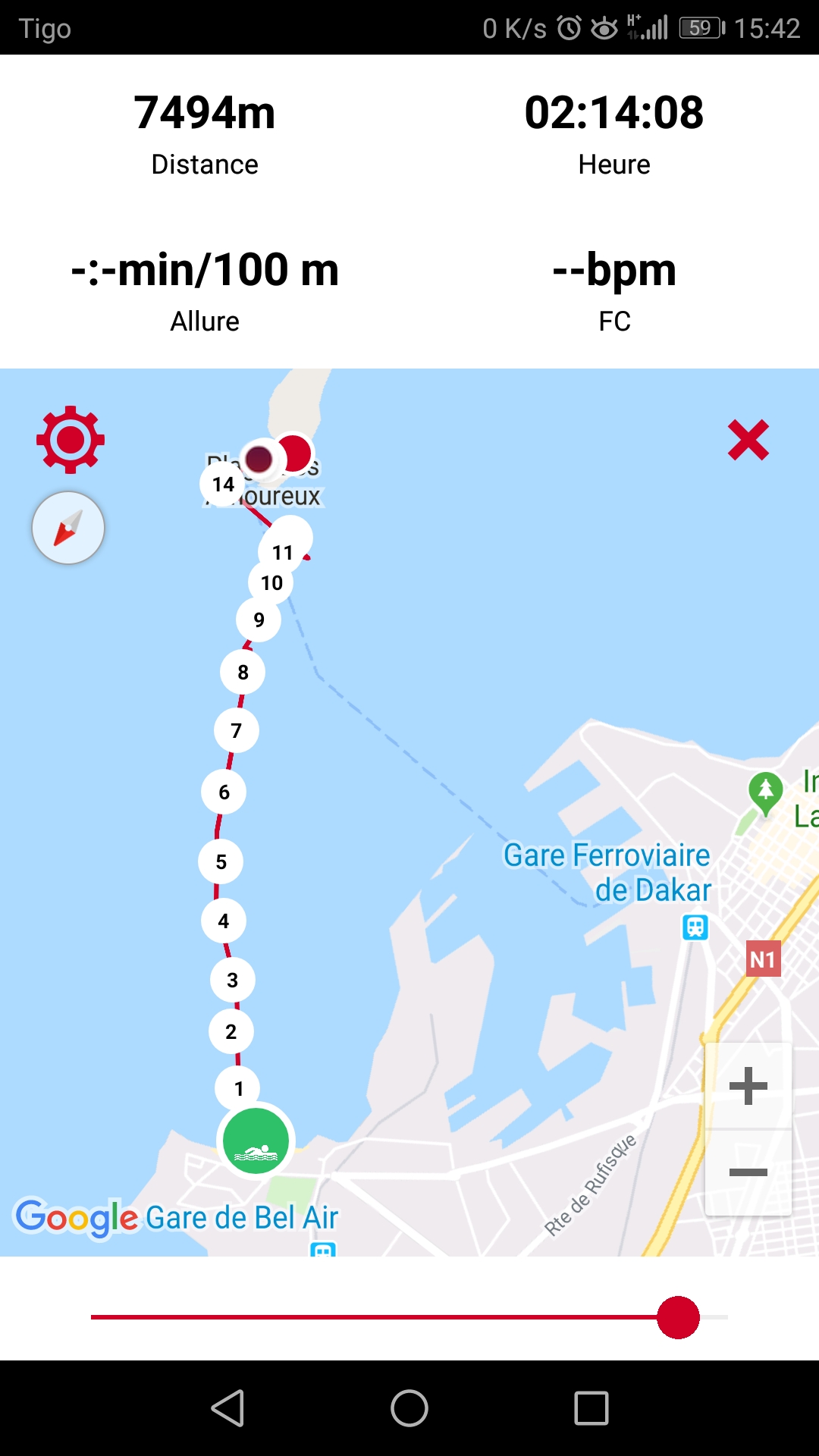Tap the compass to reorient map
The image size is (819, 1456).
point(68,528)
